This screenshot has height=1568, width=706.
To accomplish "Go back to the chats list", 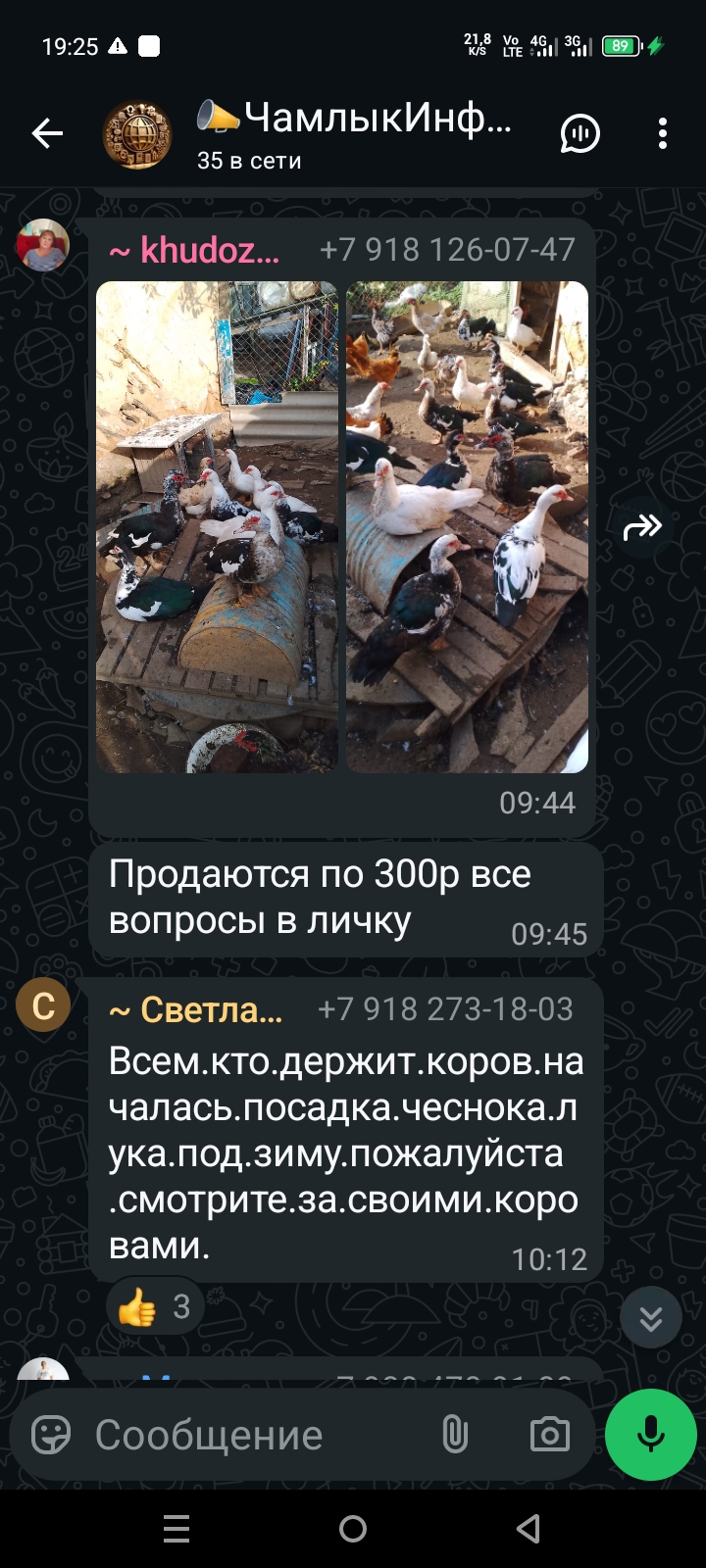I will [47, 134].
